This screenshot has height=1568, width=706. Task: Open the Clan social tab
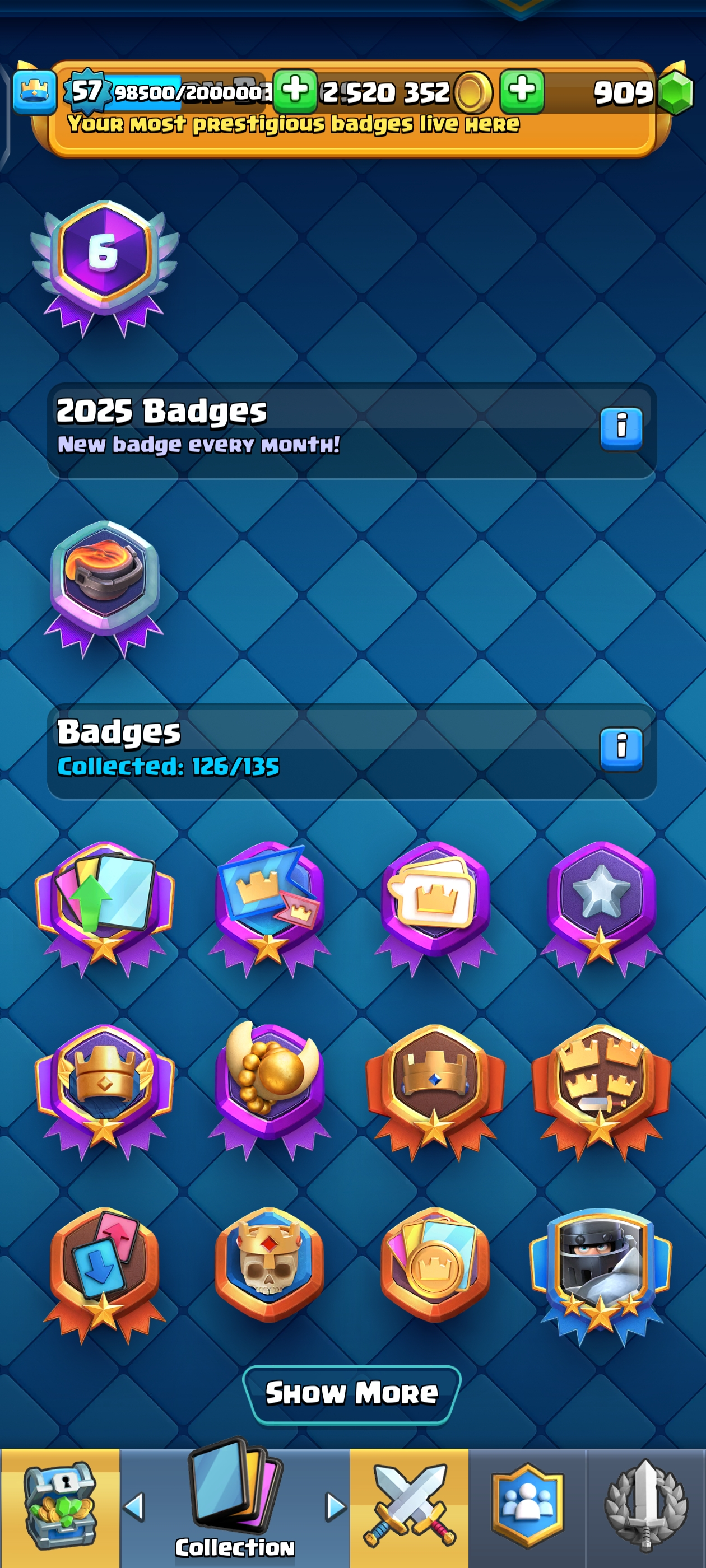527,1506
